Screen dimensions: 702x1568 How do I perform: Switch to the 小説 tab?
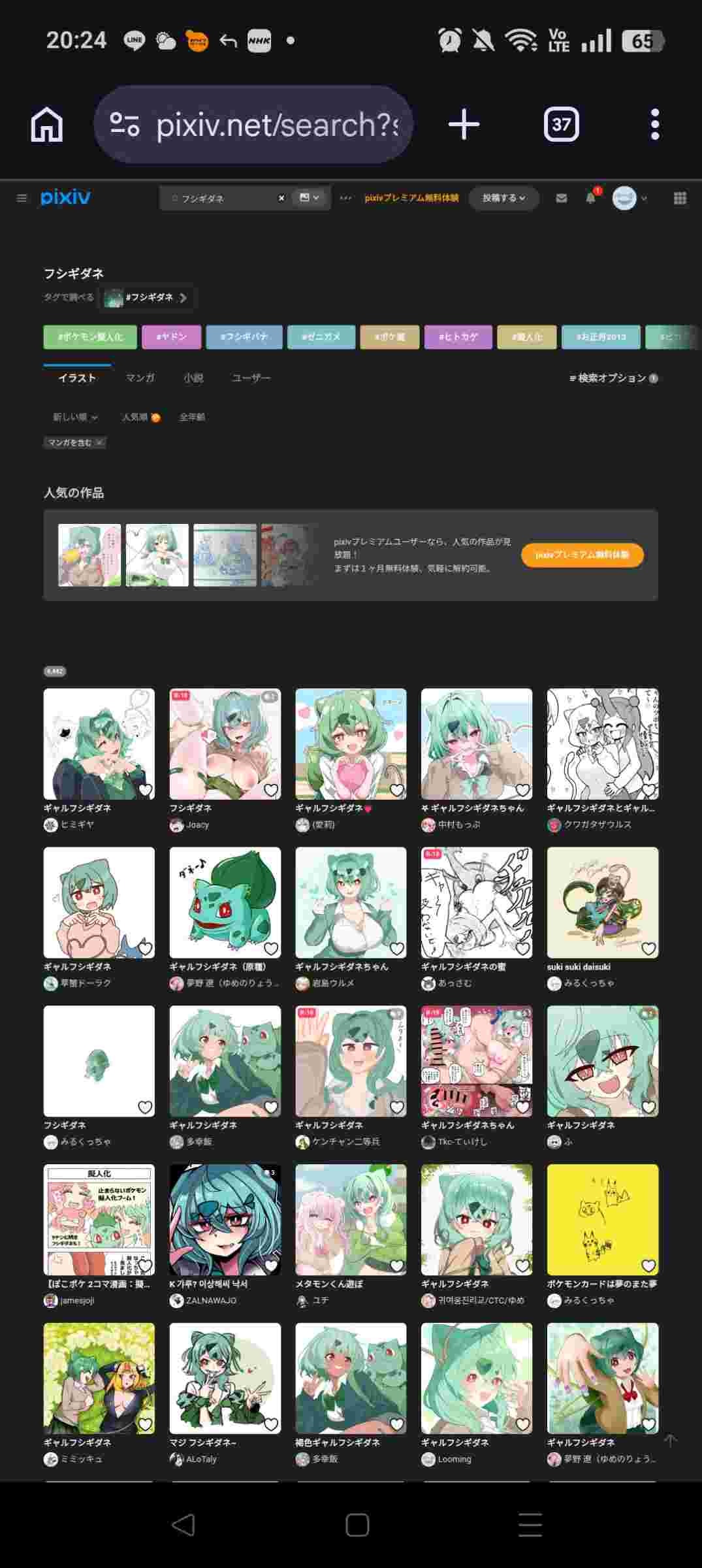(193, 378)
